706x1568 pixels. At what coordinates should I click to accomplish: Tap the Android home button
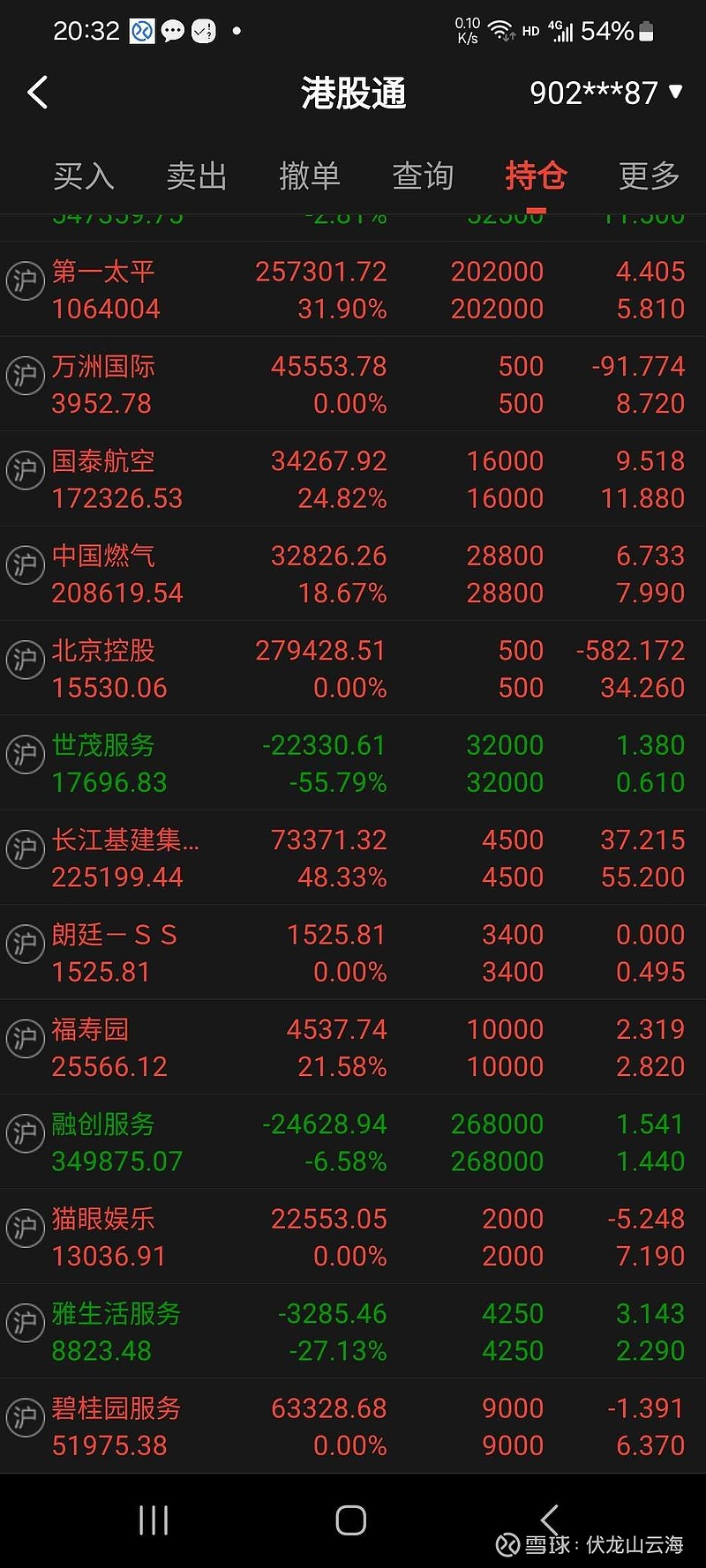pos(350,1519)
